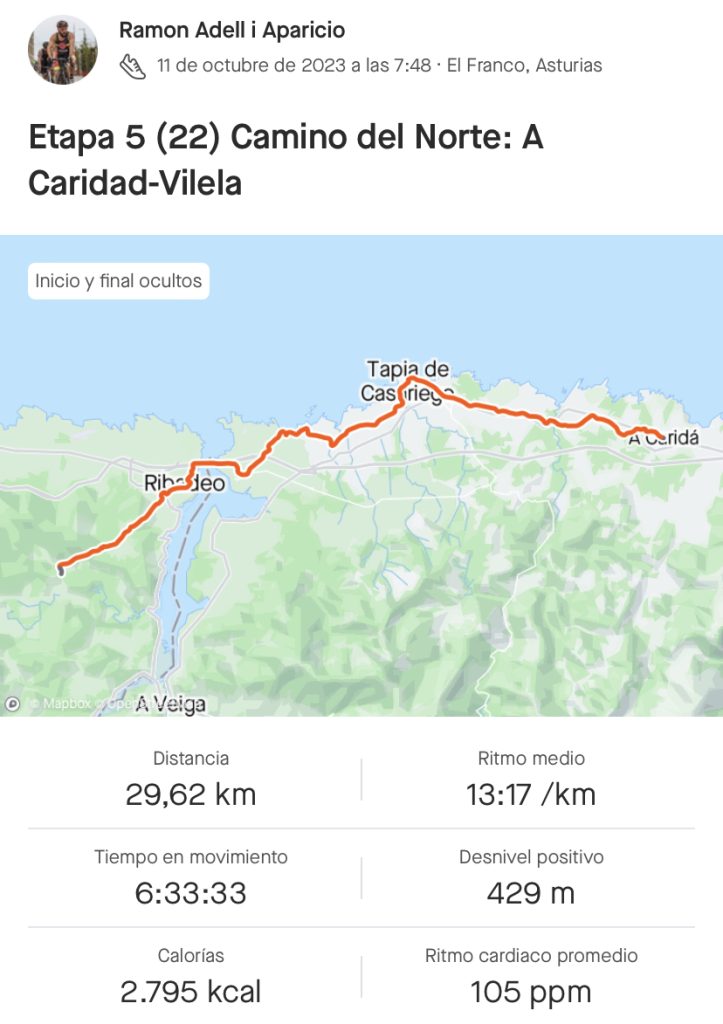View athlete Ramon Adell i Aparicio's profile

(231, 31)
